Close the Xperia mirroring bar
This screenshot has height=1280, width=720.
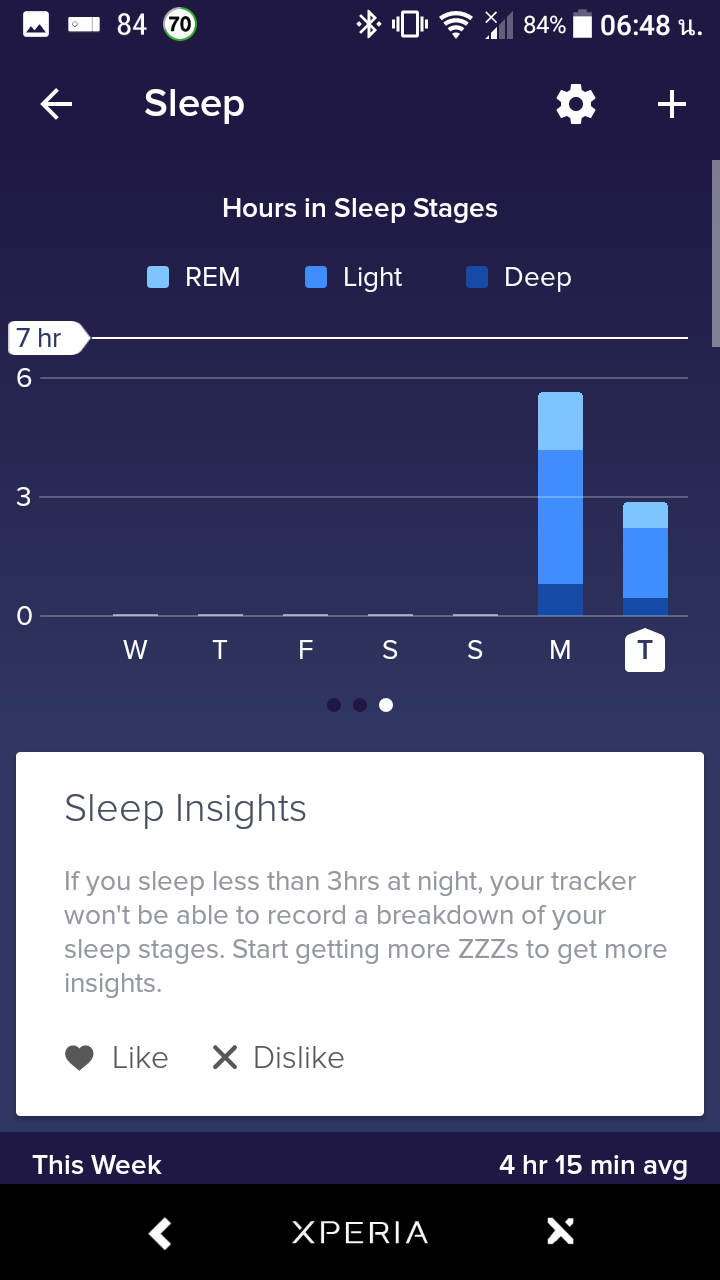tap(560, 1232)
